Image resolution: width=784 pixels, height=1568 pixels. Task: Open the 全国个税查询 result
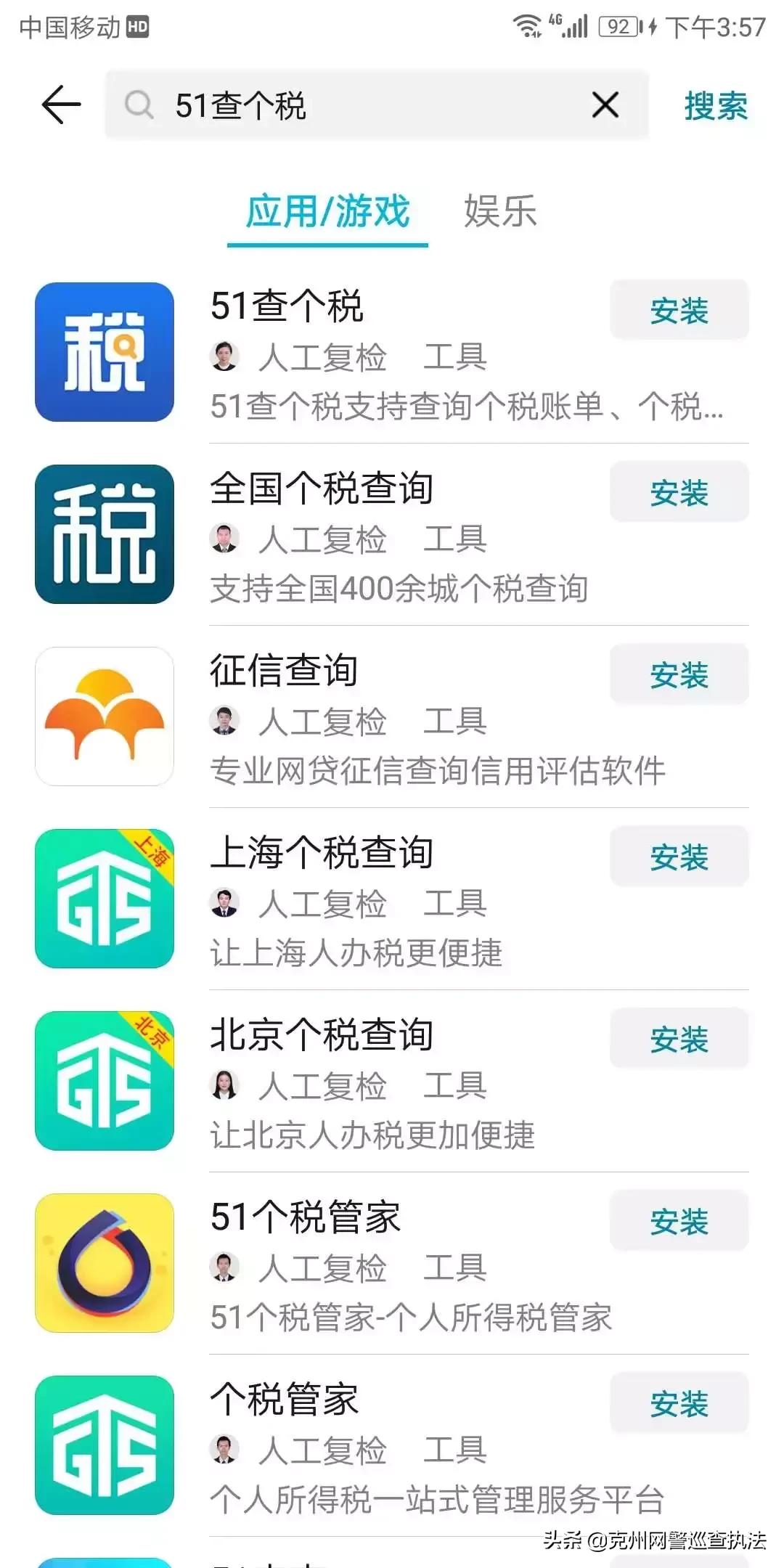322,488
